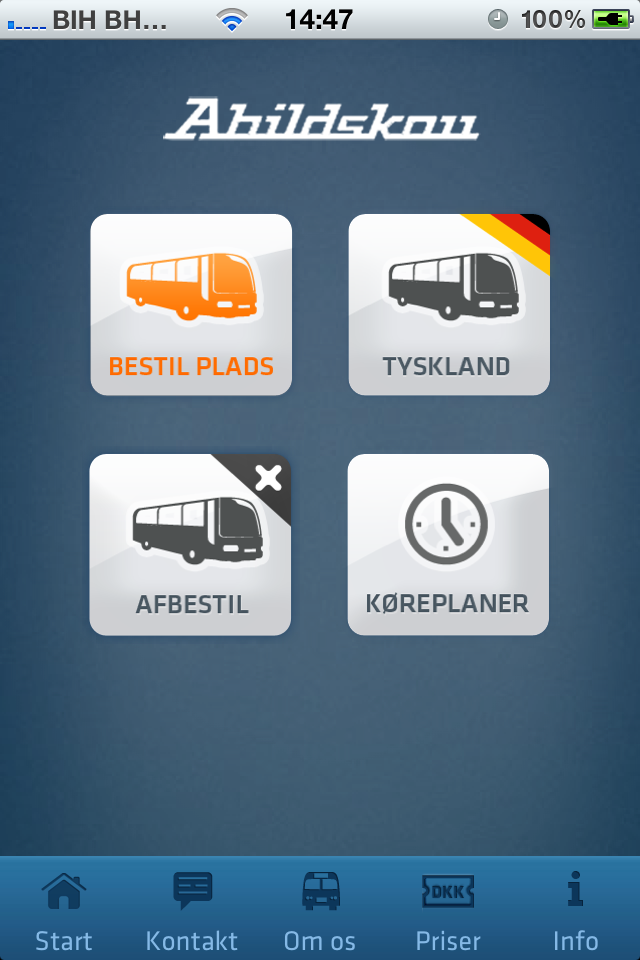Show the Priser tab
640x960 pixels.
point(448,910)
